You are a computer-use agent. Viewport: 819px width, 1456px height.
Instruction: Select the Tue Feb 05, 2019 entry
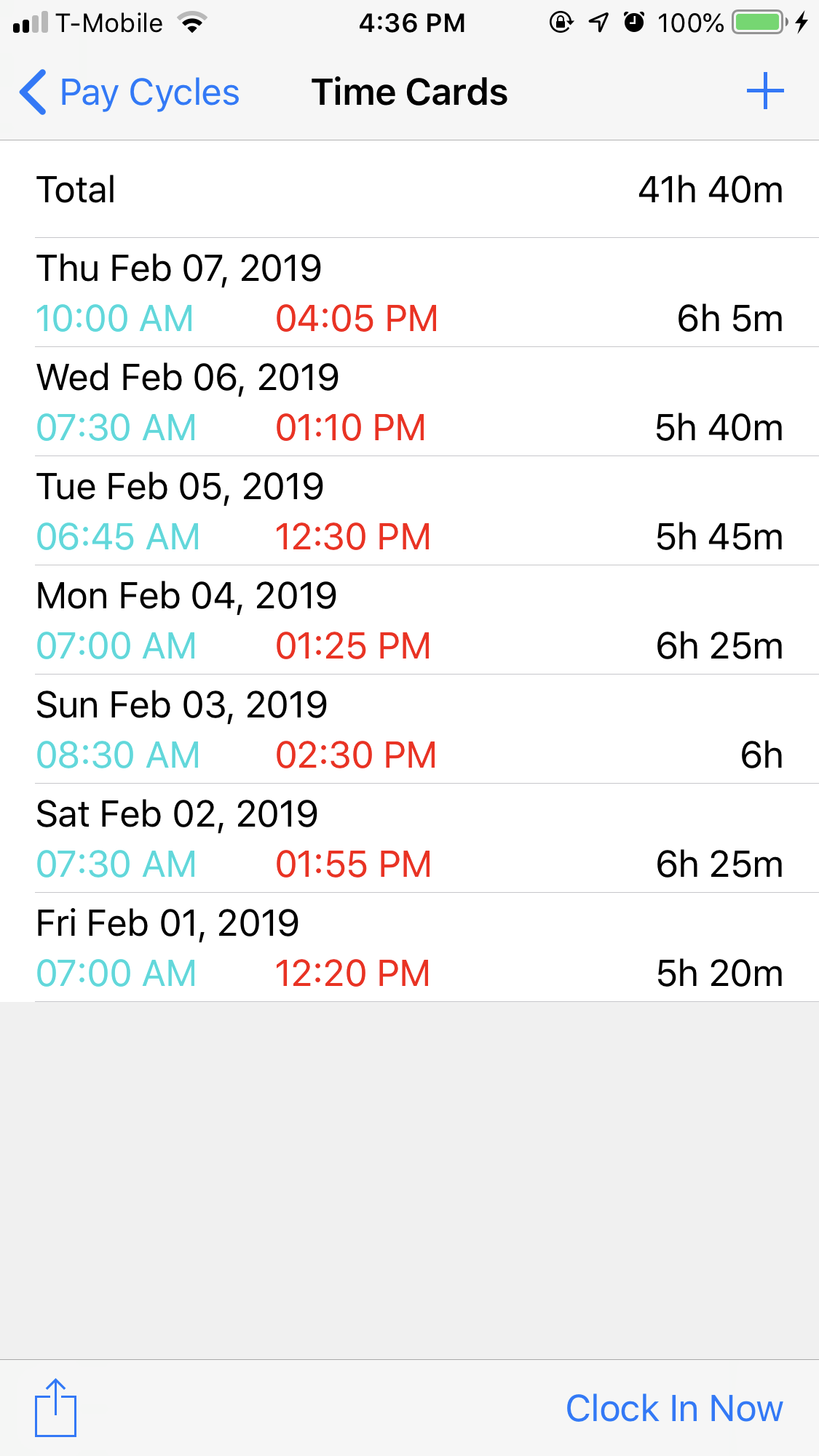point(409,511)
